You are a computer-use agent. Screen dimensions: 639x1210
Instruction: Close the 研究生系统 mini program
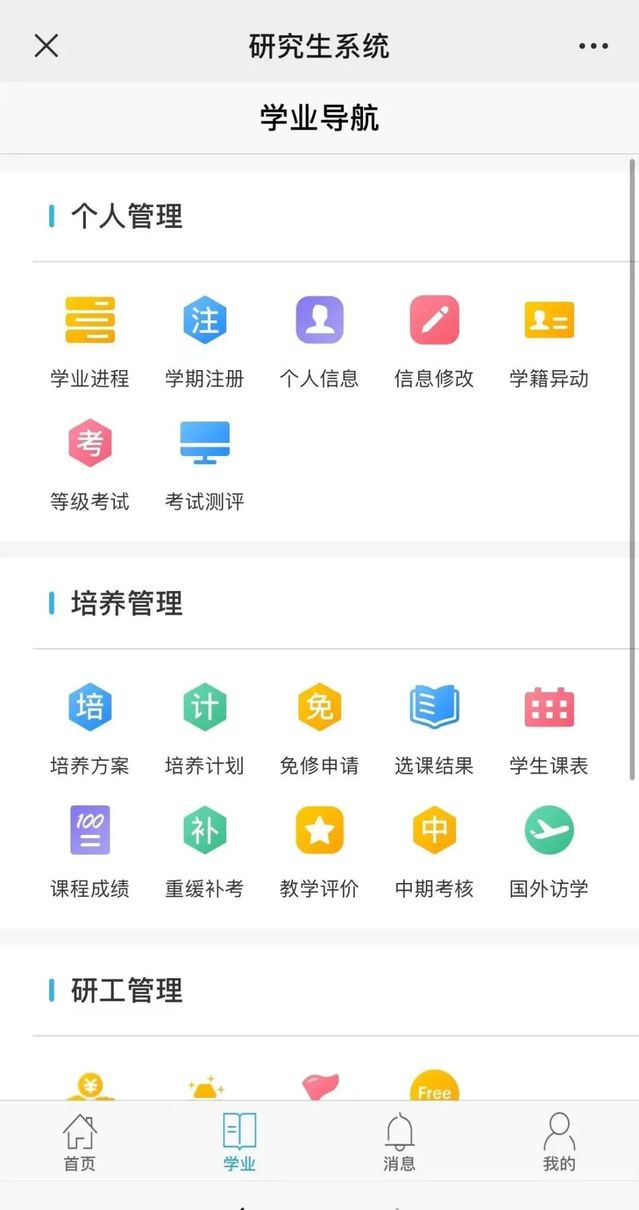point(46,45)
